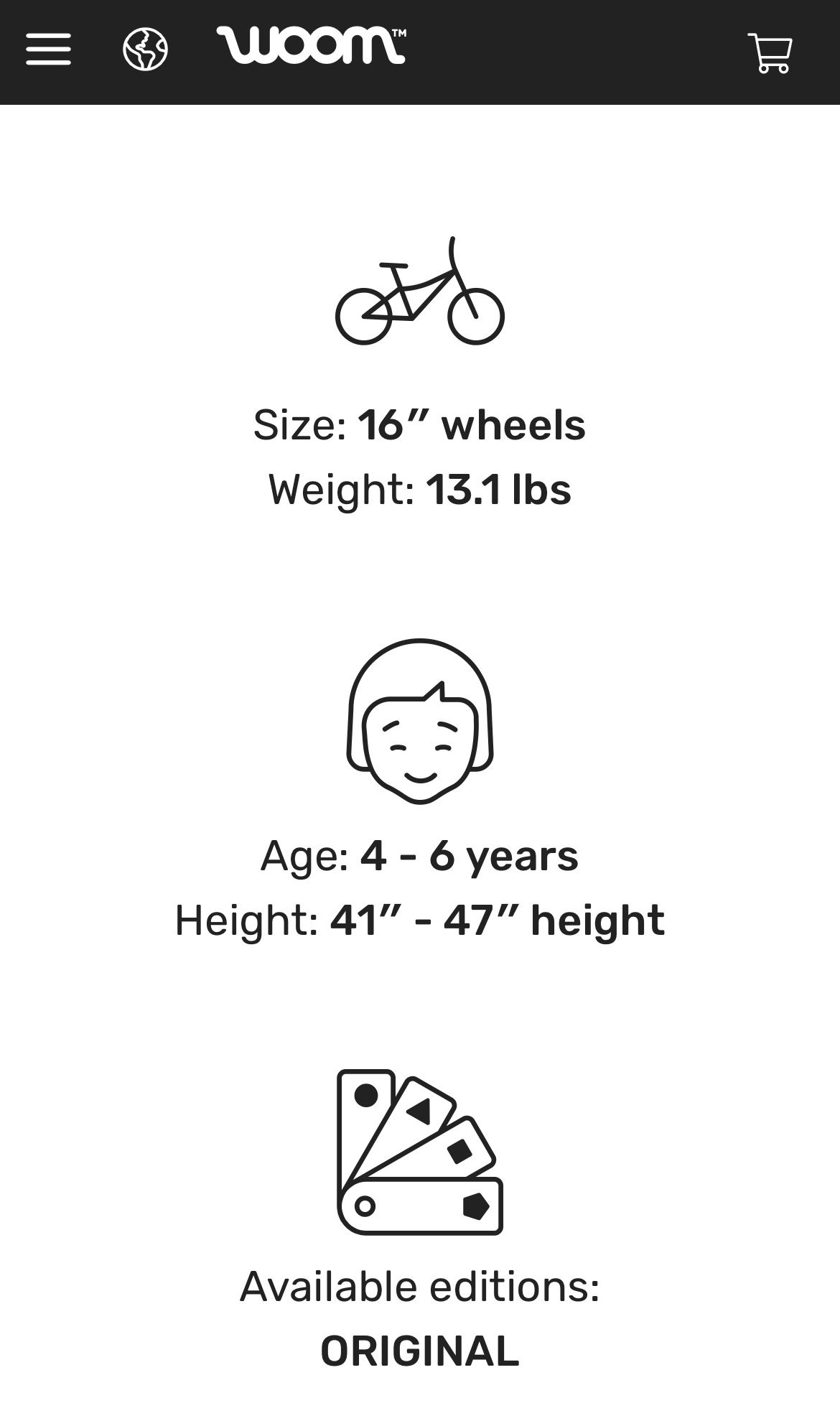Open the globe region selector
The width and height of the screenshot is (840, 1426).
click(145, 50)
